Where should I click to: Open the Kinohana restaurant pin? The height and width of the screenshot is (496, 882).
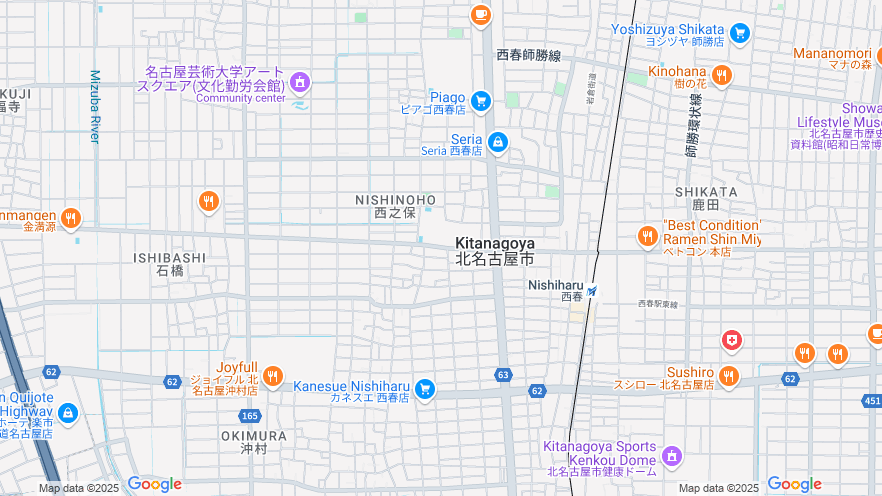(720, 75)
